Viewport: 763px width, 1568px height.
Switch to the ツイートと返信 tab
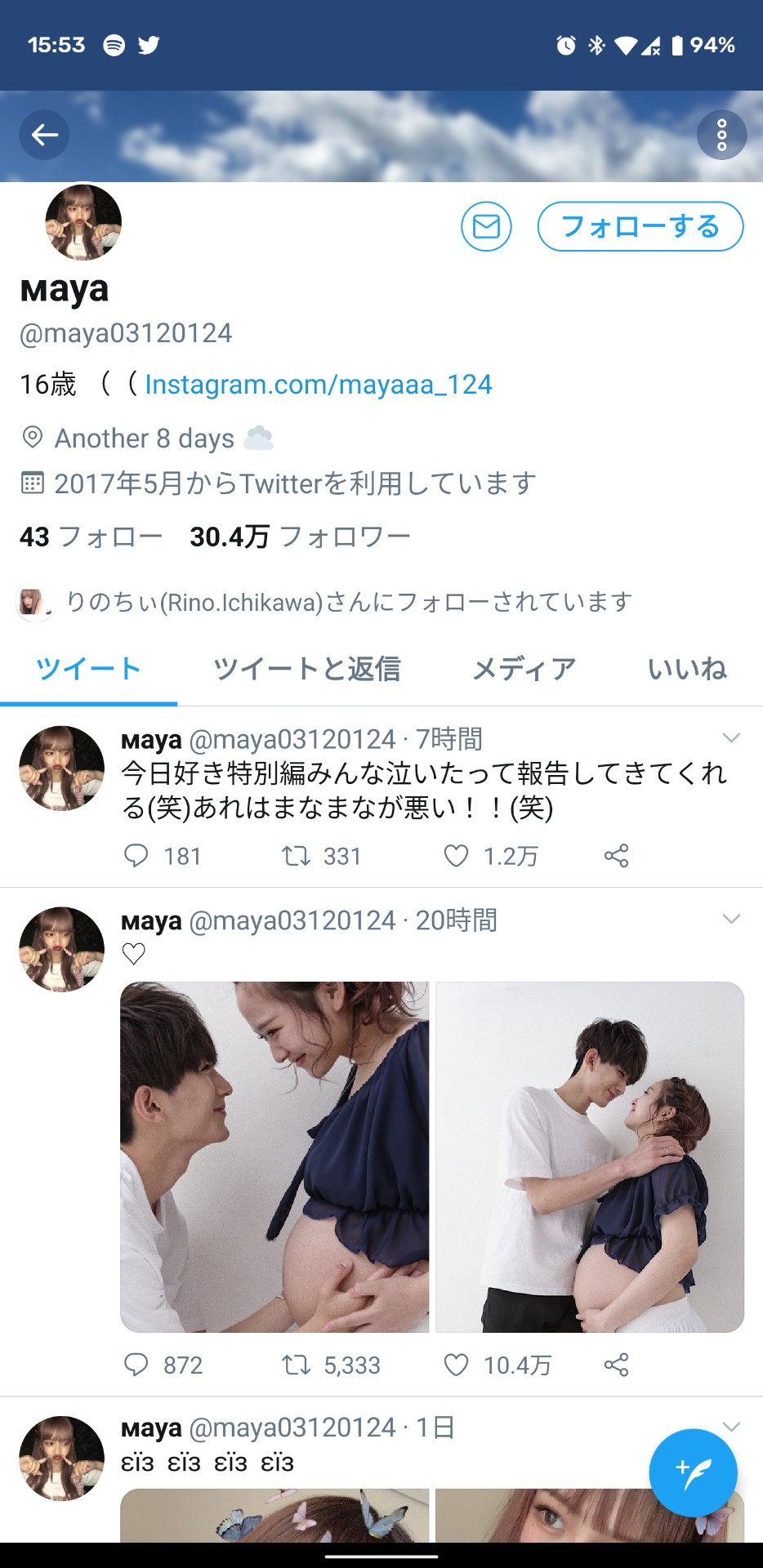(x=307, y=669)
